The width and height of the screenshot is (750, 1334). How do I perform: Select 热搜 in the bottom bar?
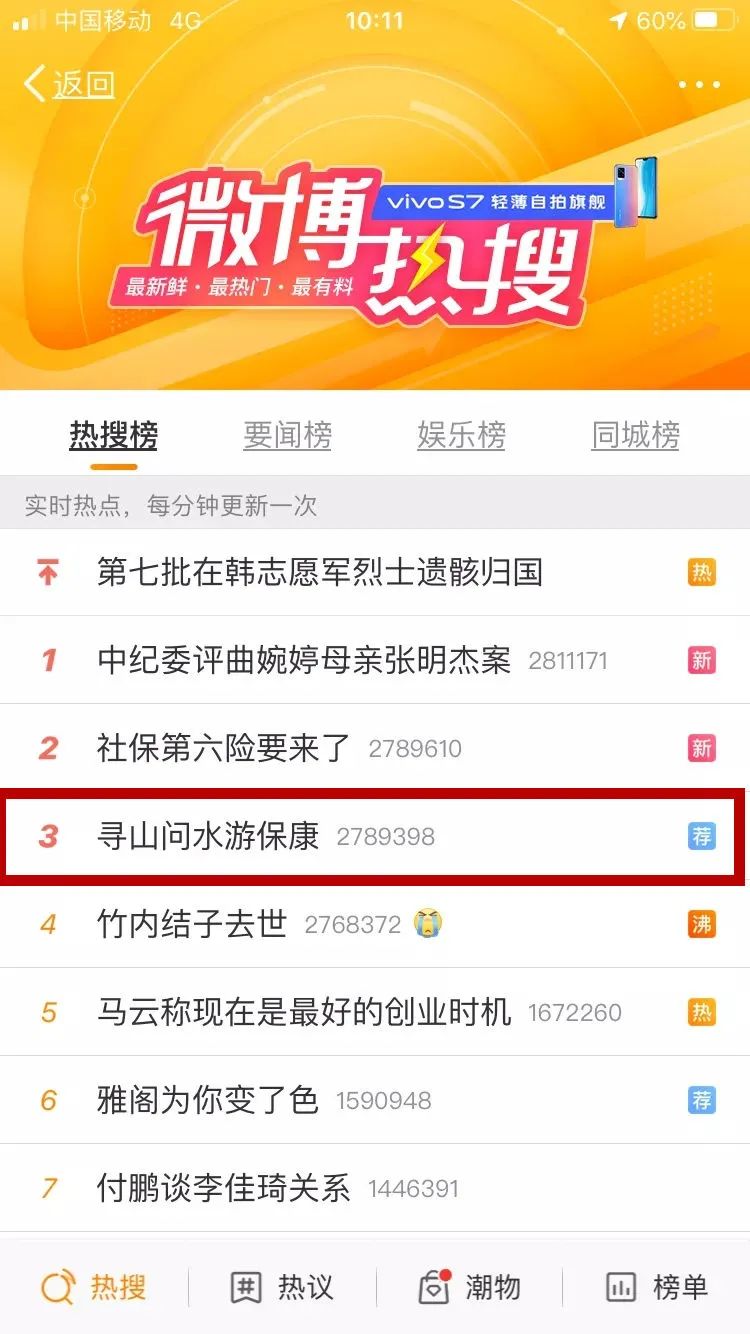[x=94, y=1287]
